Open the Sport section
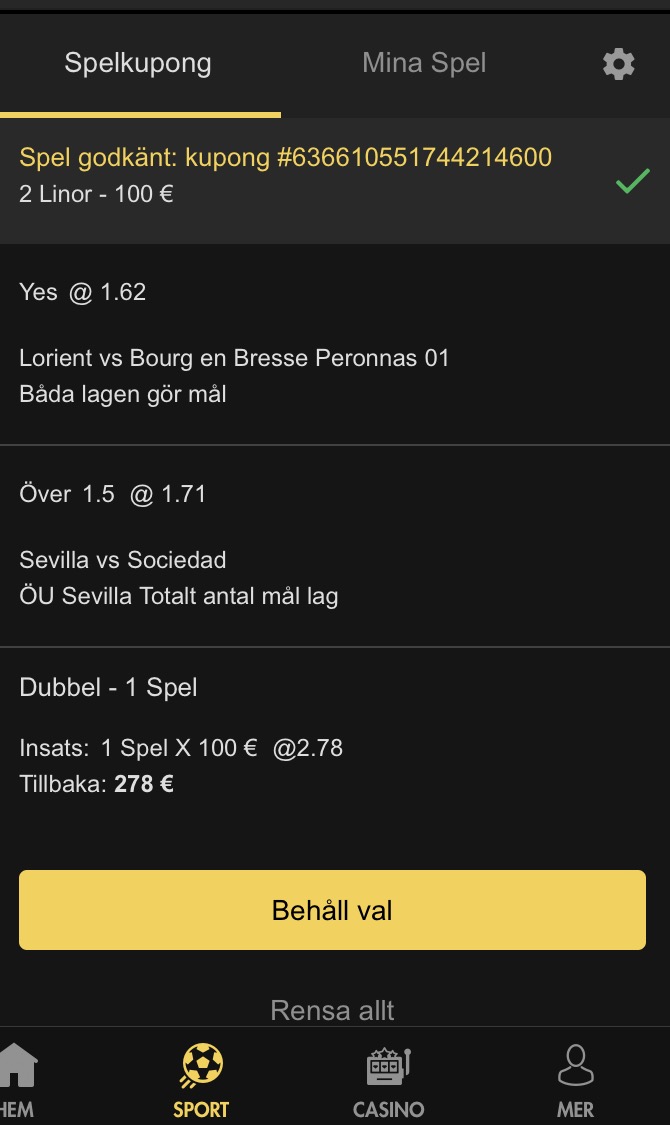This screenshot has width=670, height=1125. (x=201, y=1080)
